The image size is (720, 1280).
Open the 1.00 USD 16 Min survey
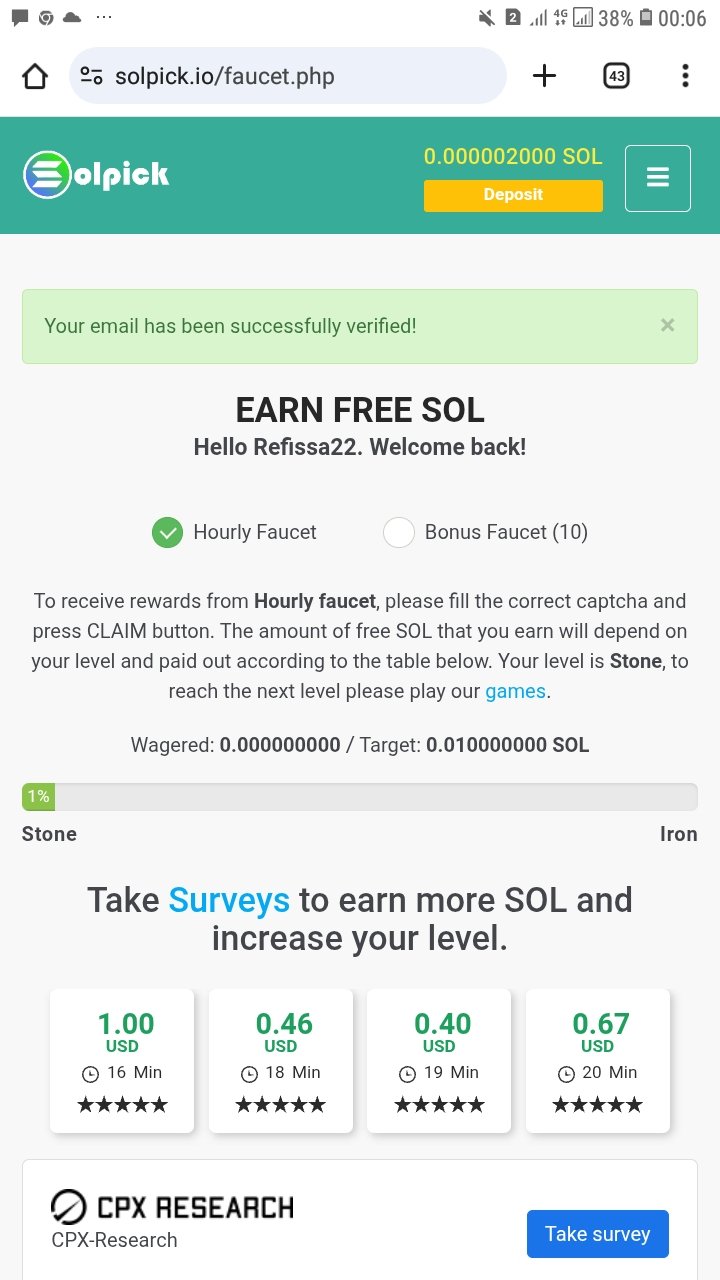pyautogui.click(x=122, y=1061)
